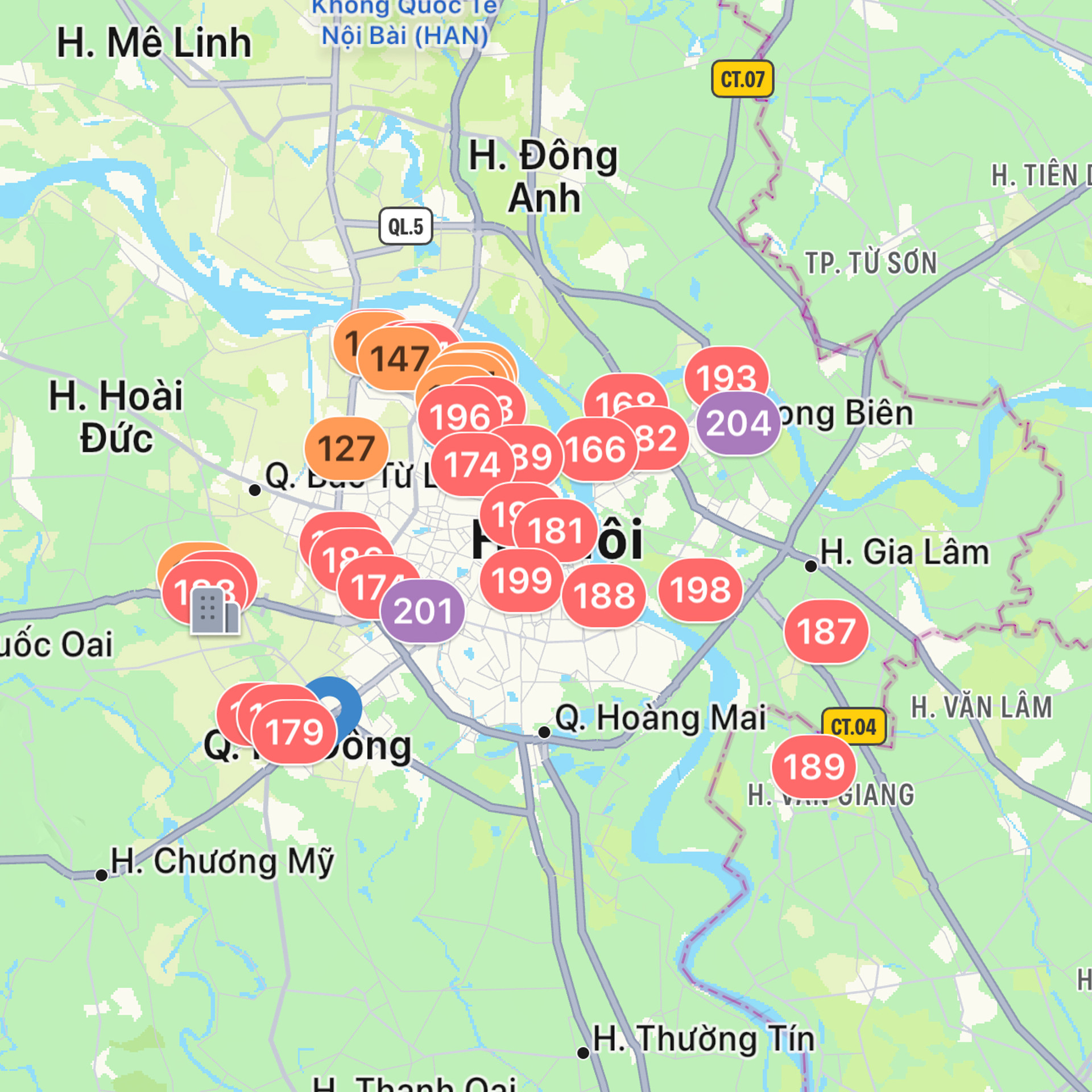Tap the 189 marker near Văn Giang
Viewport: 1092px width, 1092px height.
813,767
